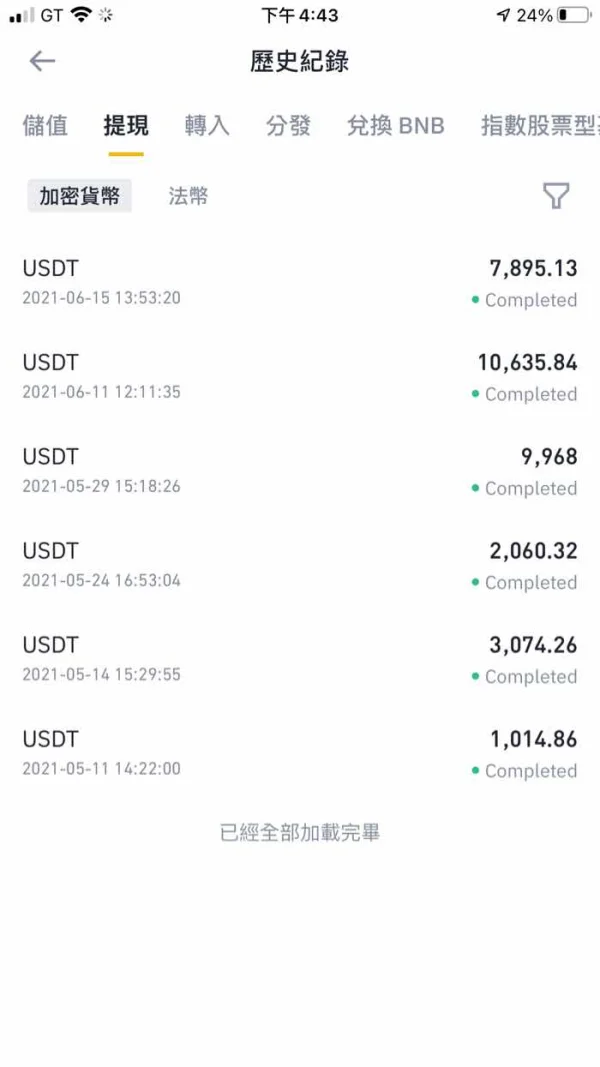Open the 1,014.86 USDT withdrawal record
600x1067 pixels.
point(300,753)
